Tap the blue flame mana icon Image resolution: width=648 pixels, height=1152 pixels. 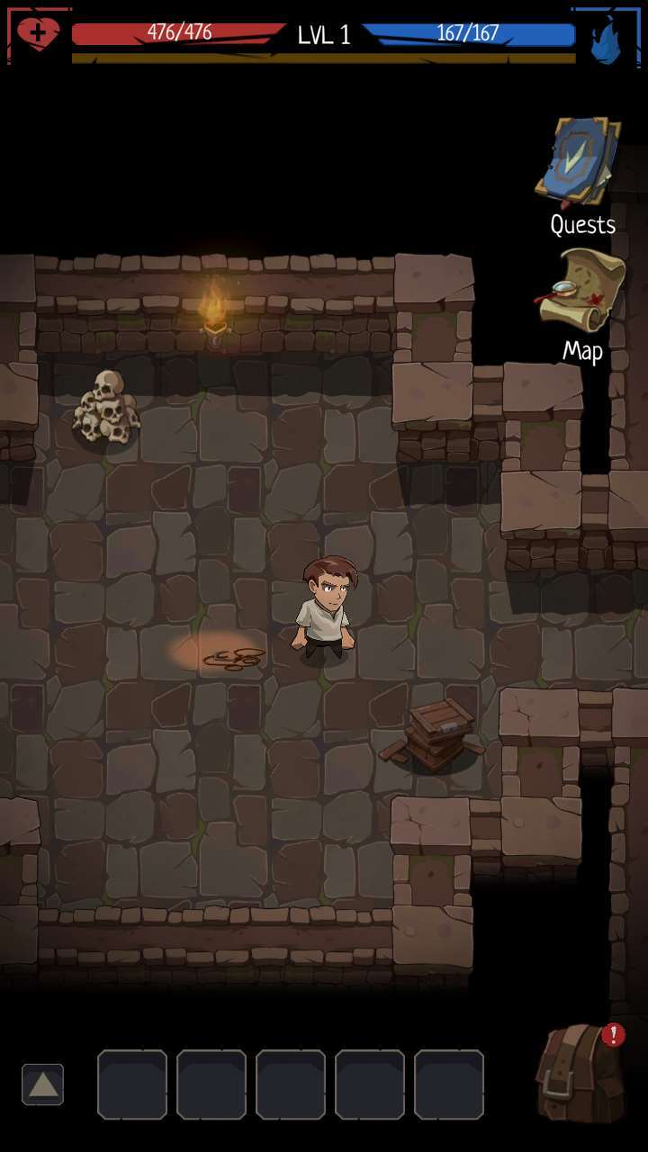click(x=606, y=42)
